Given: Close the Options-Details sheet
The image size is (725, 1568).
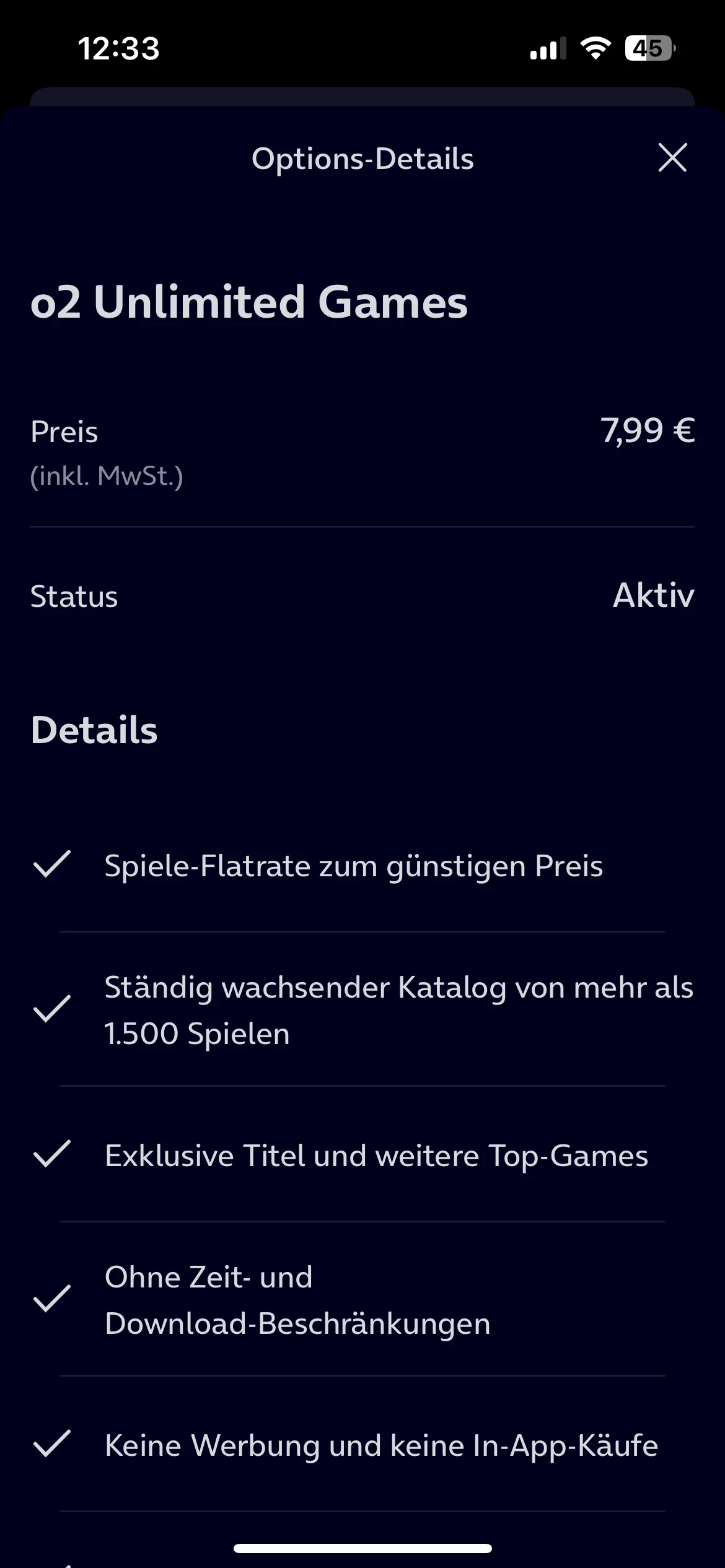Looking at the screenshot, I should [x=672, y=157].
